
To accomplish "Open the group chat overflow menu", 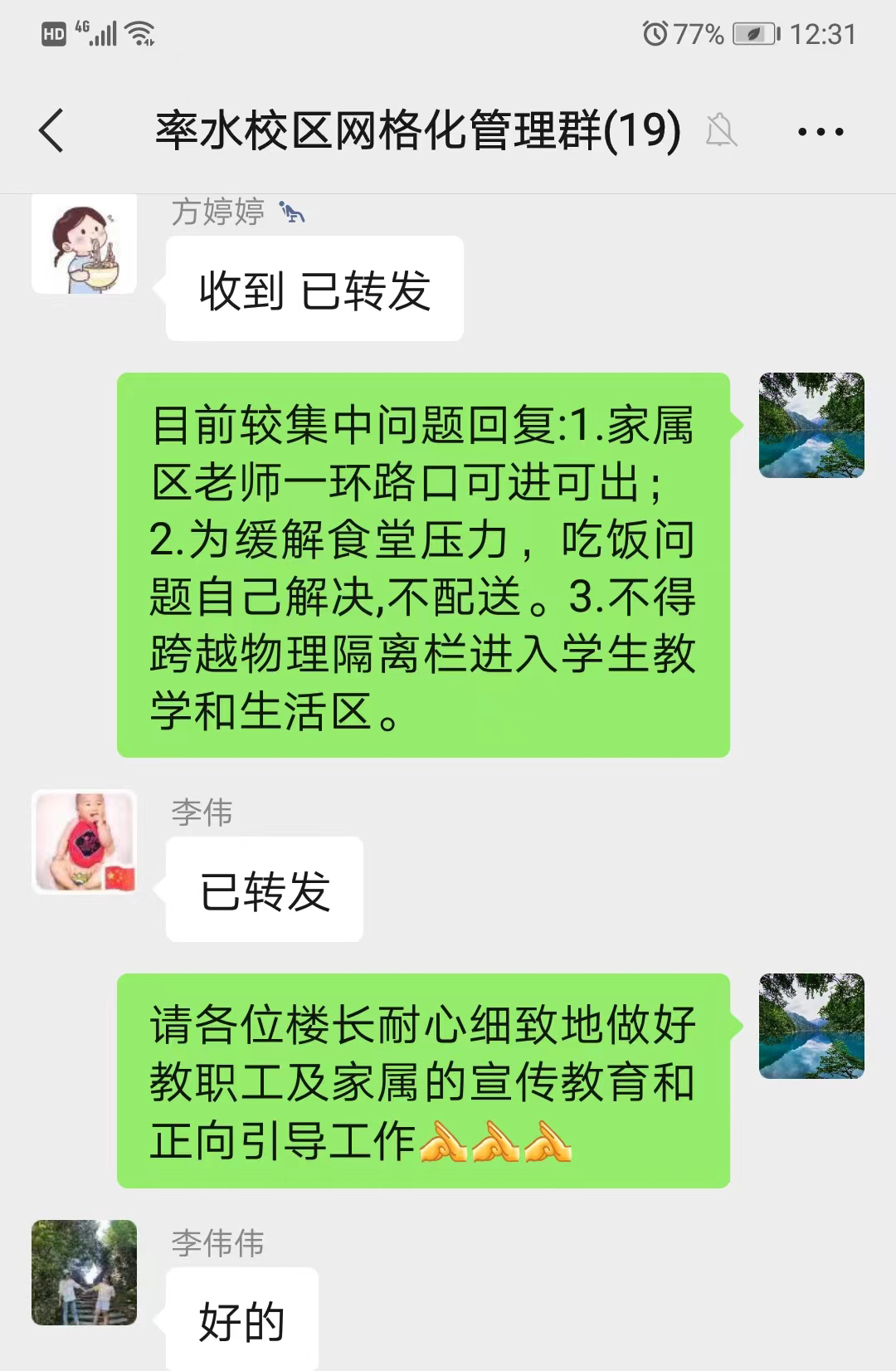I will coord(820,131).
